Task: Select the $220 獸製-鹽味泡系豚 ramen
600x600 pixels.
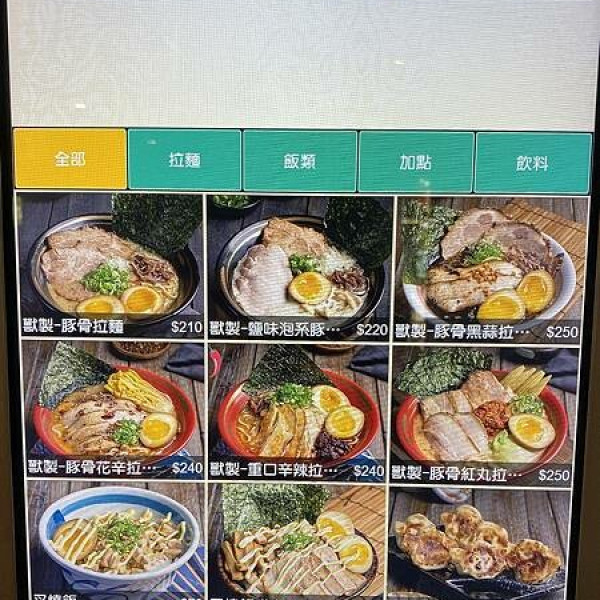Action: click(x=299, y=265)
